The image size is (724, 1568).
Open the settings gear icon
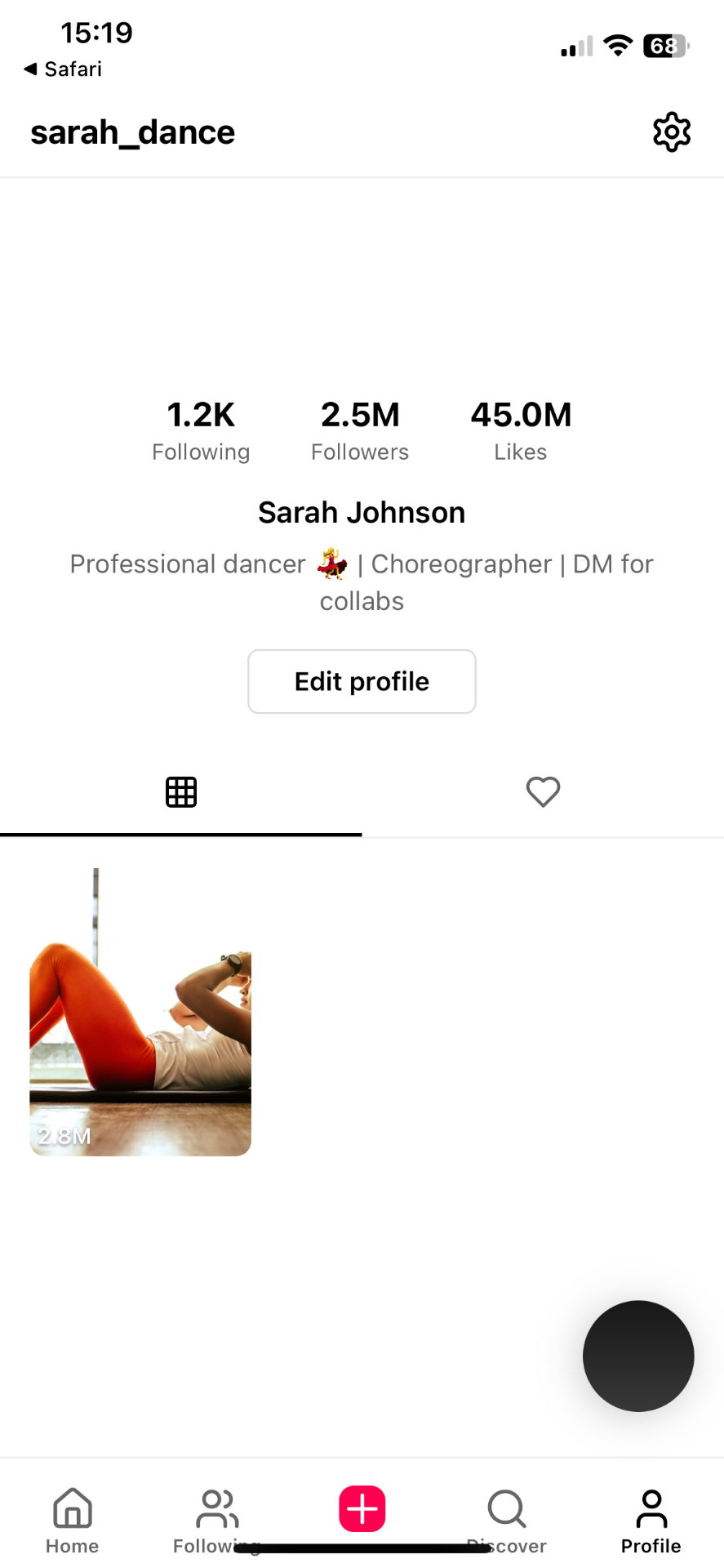[x=672, y=132]
